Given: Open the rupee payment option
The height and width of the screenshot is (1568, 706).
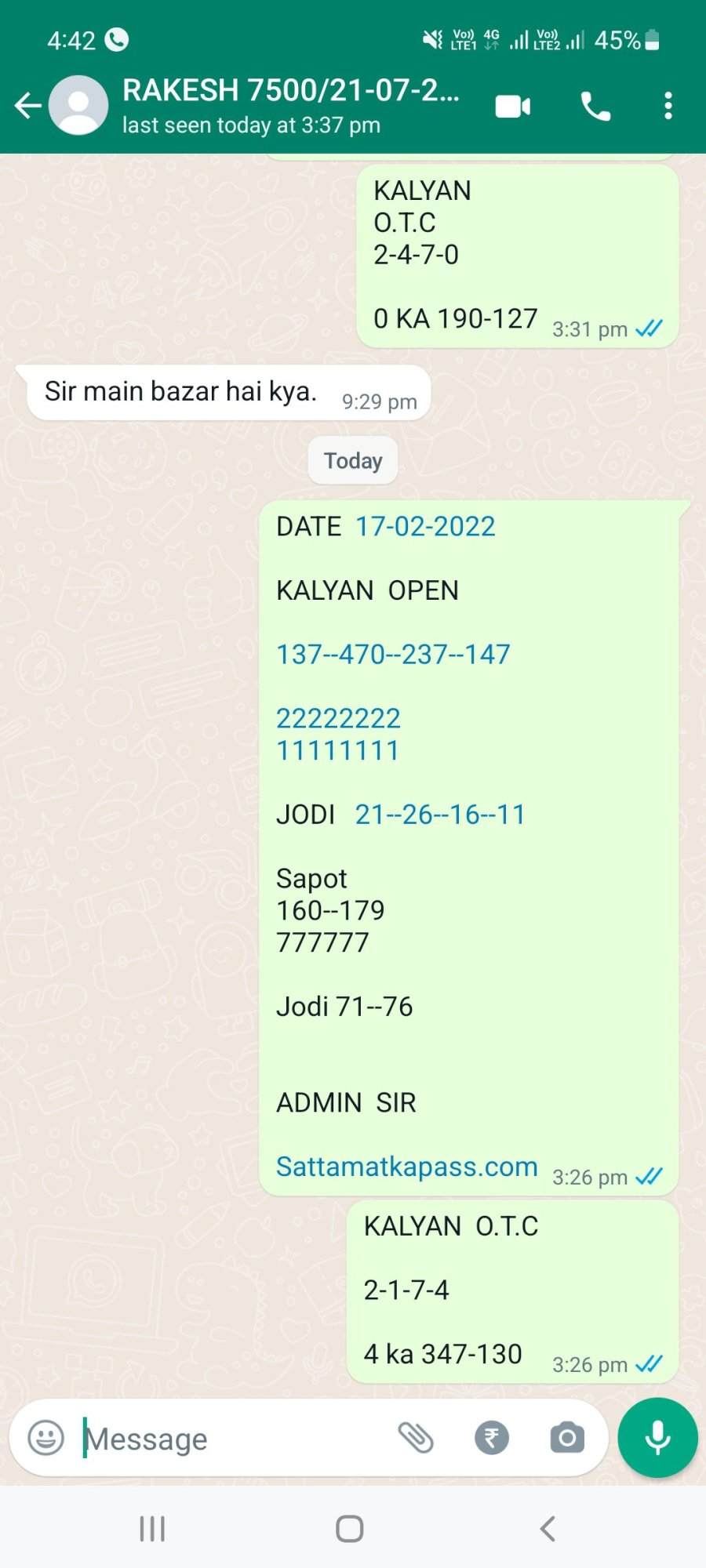Looking at the screenshot, I should click(492, 1438).
